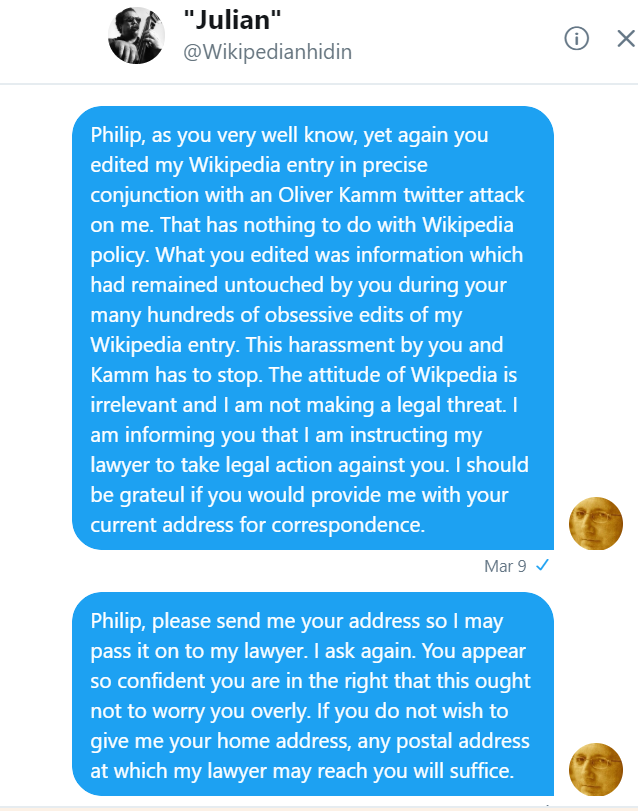Open the conversation info icon

[577, 38]
